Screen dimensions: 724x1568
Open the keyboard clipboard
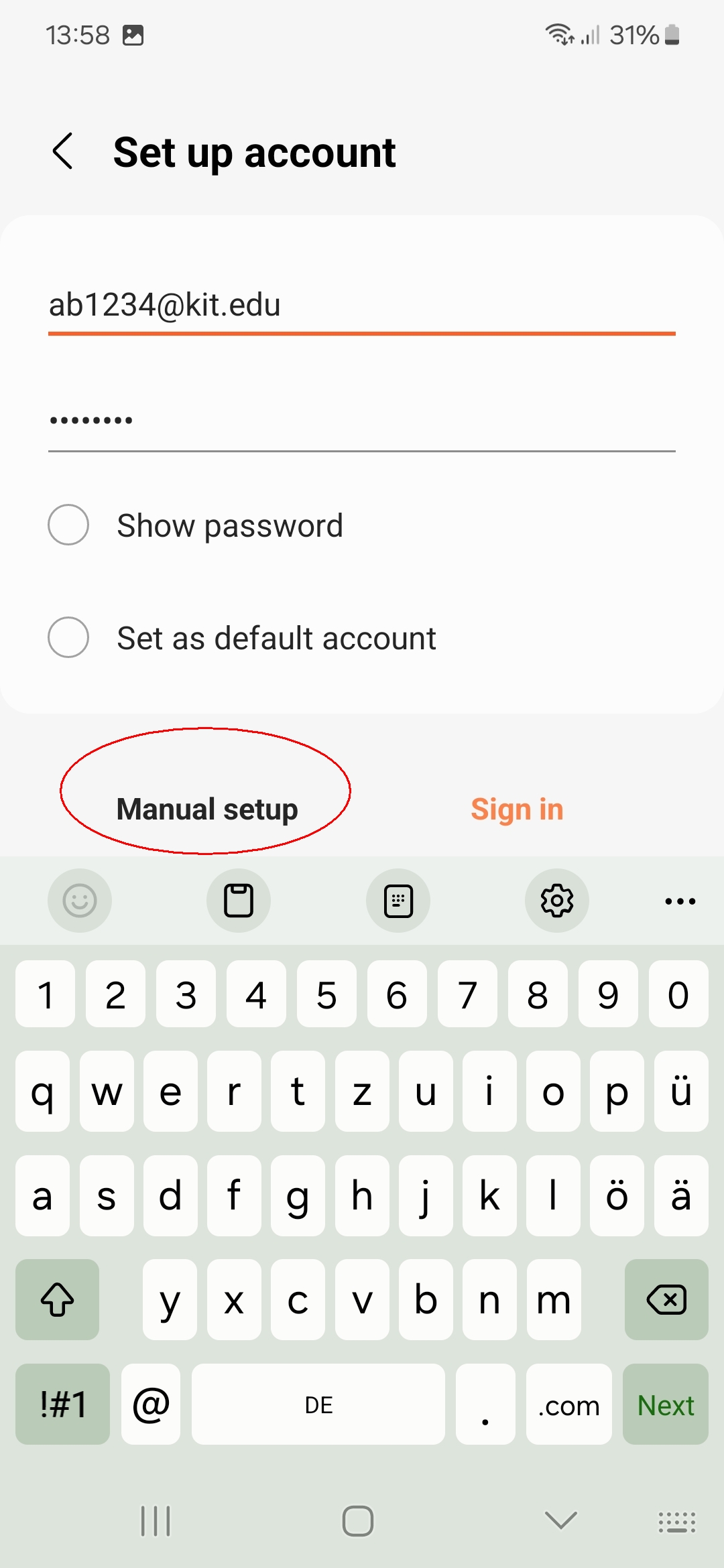tap(239, 901)
